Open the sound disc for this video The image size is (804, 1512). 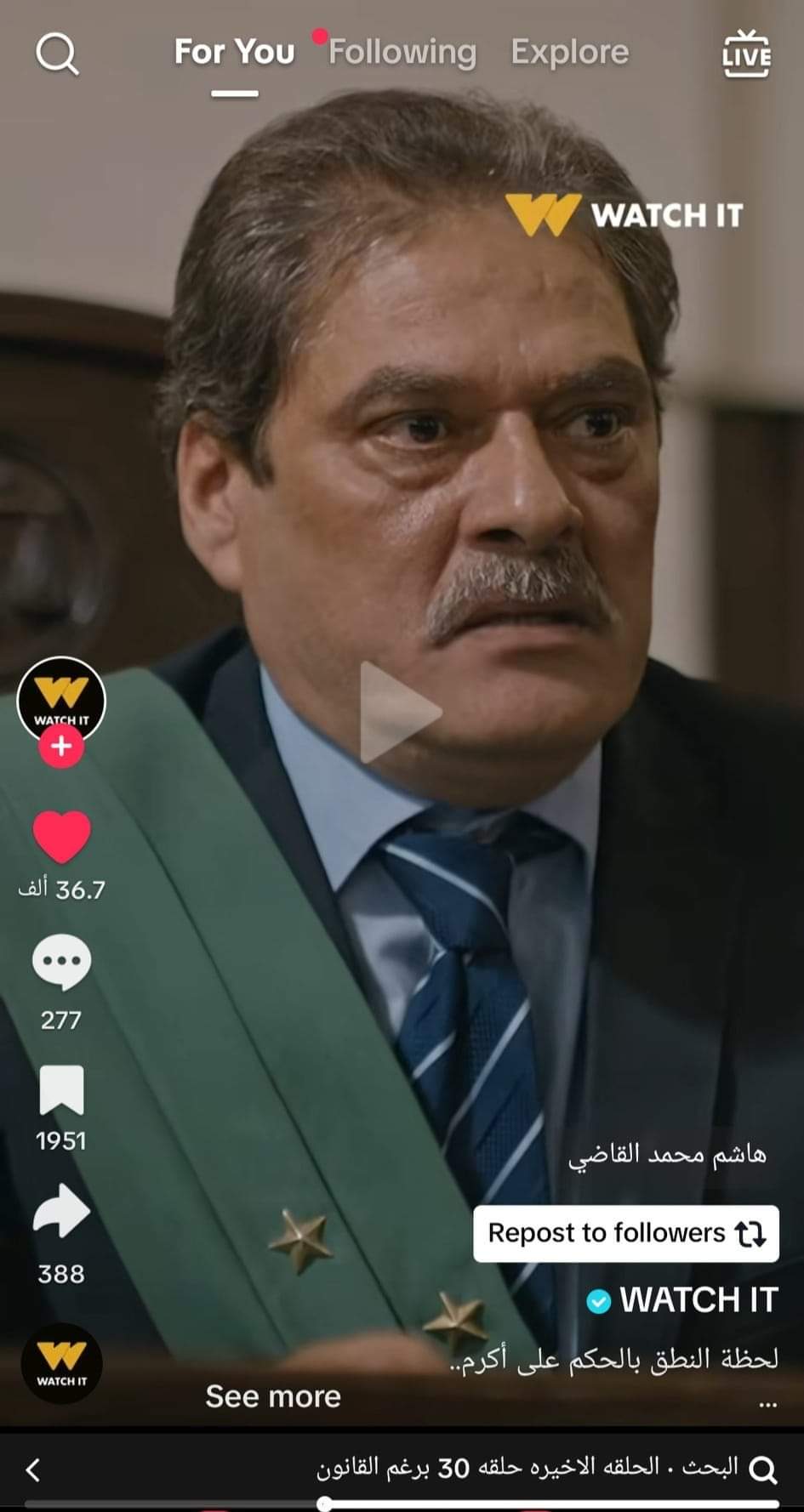(61, 1363)
